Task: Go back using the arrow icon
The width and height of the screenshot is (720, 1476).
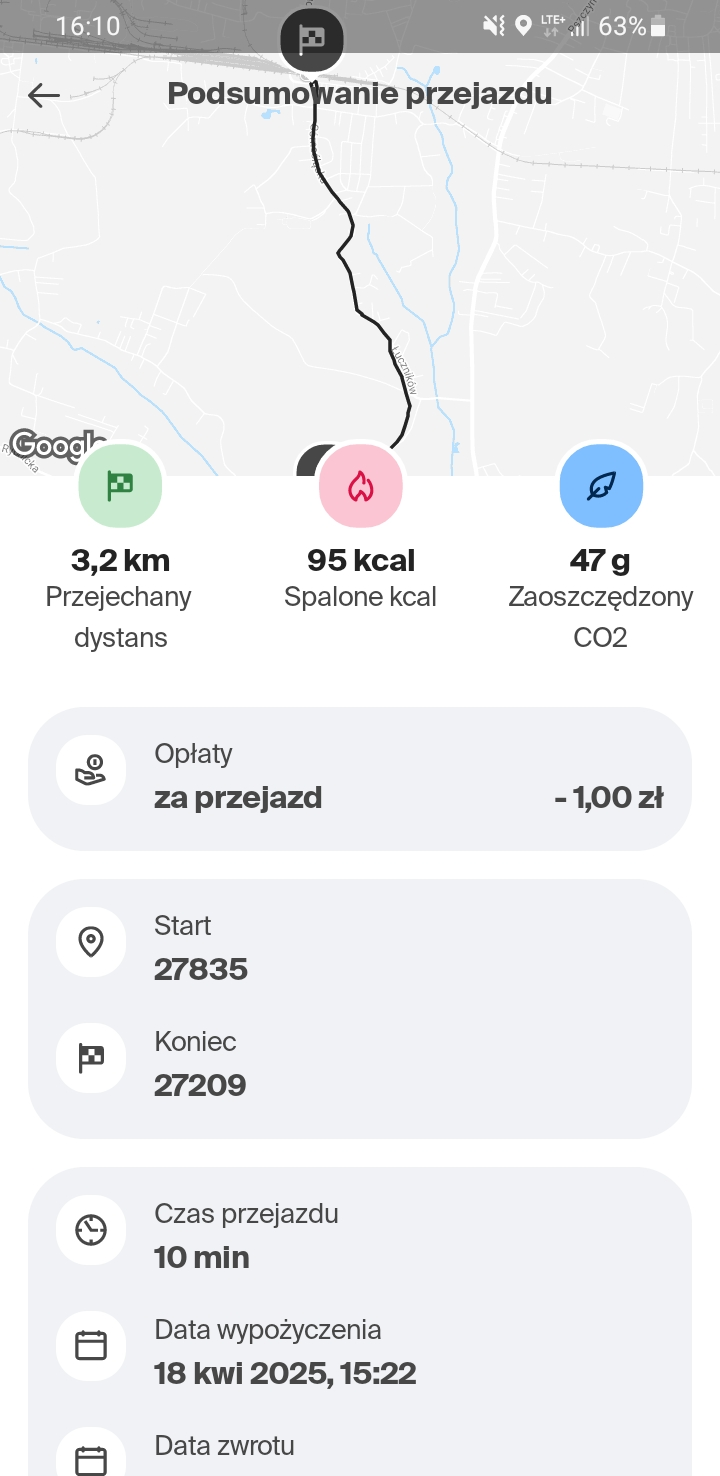Action: [44, 95]
